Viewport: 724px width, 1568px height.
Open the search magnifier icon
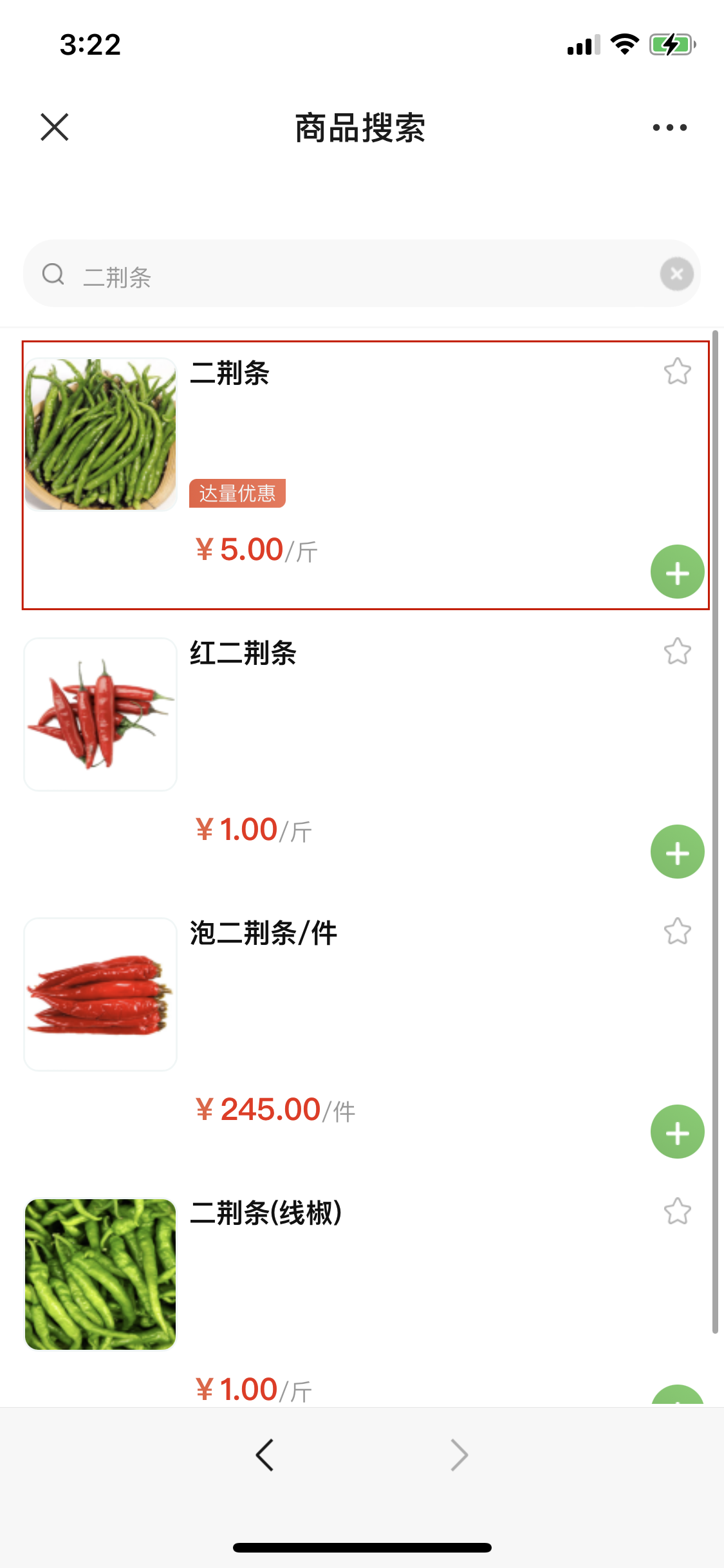coord(53,274)
